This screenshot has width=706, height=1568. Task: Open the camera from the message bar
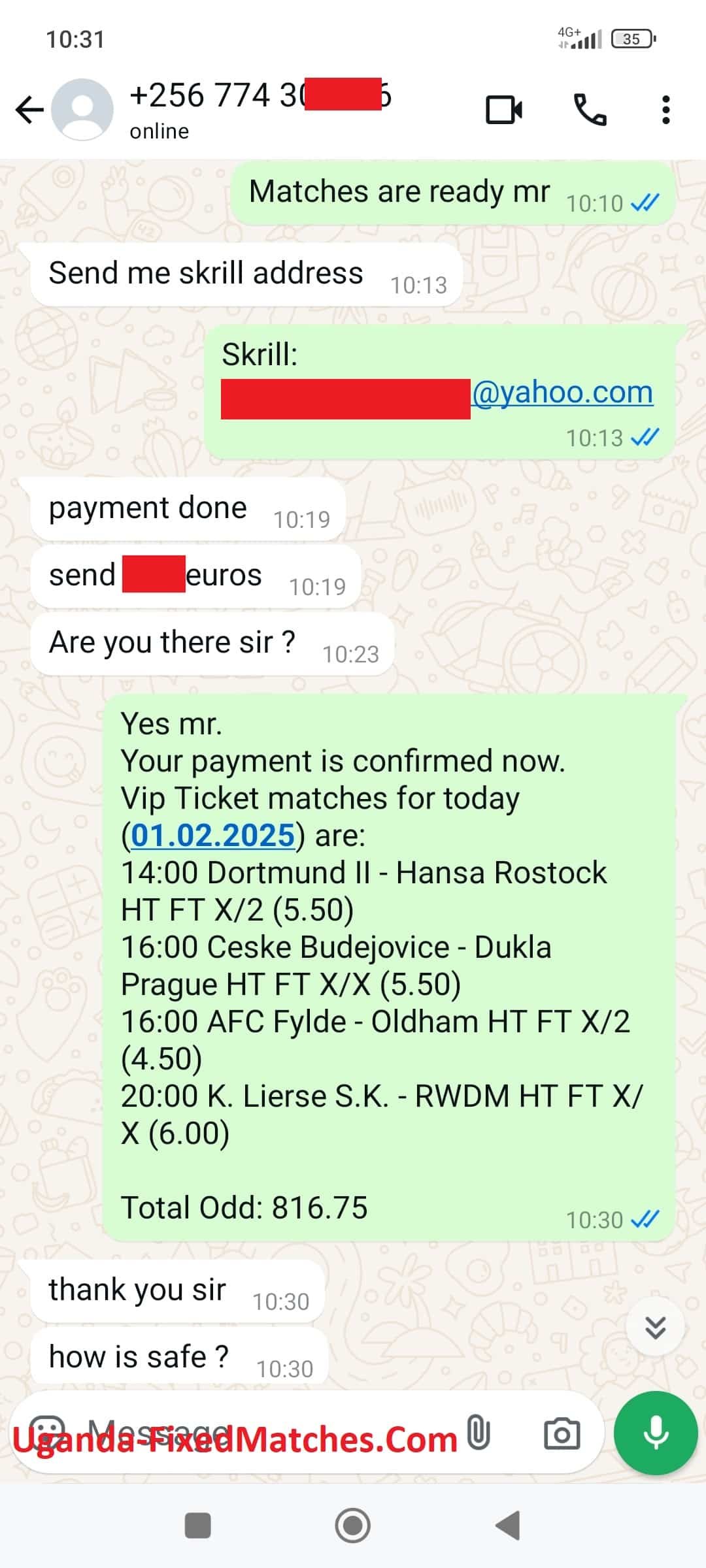[562, 1434]
